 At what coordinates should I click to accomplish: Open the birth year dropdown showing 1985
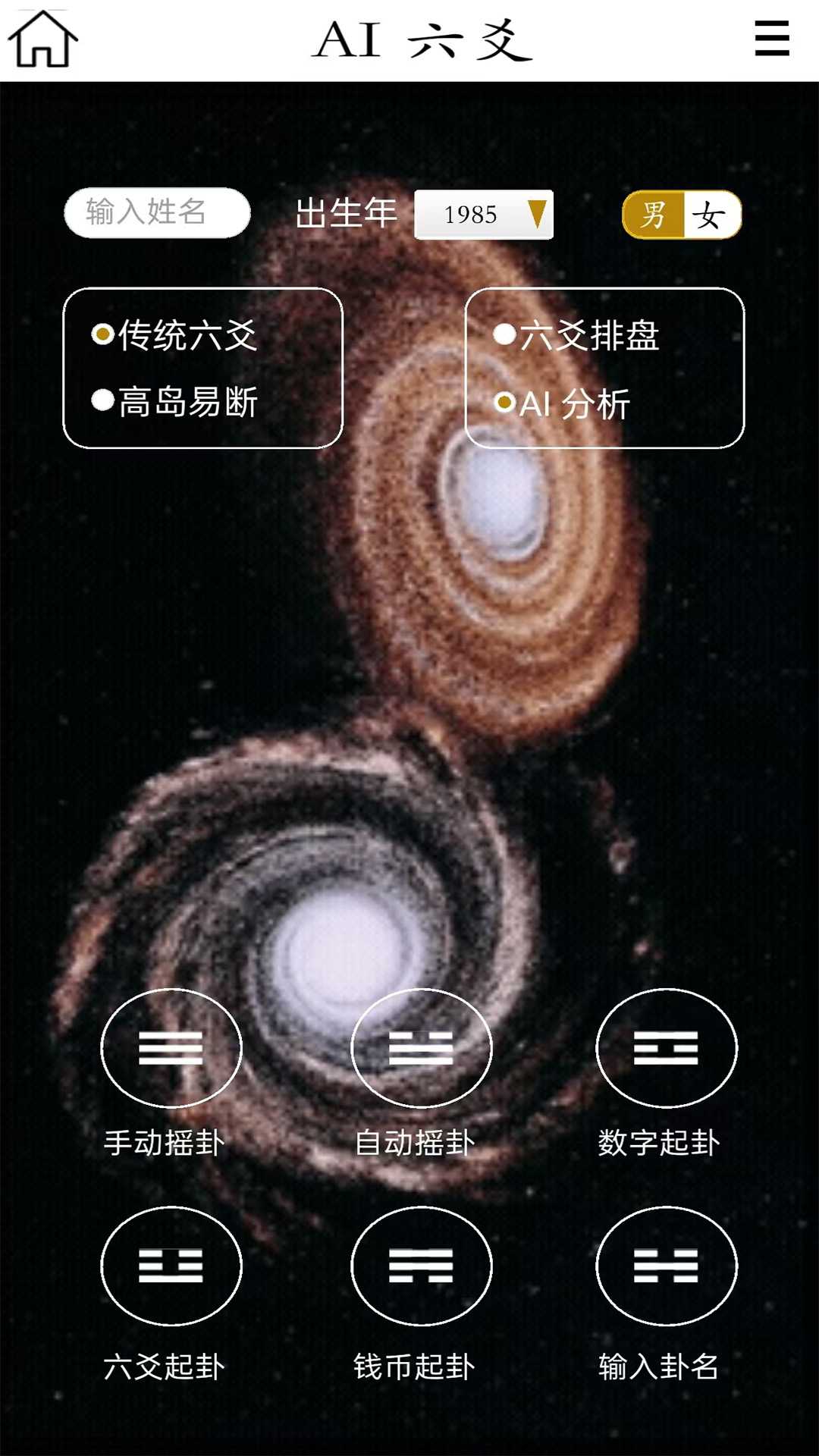pyautogui.click(x=483, y=215)
